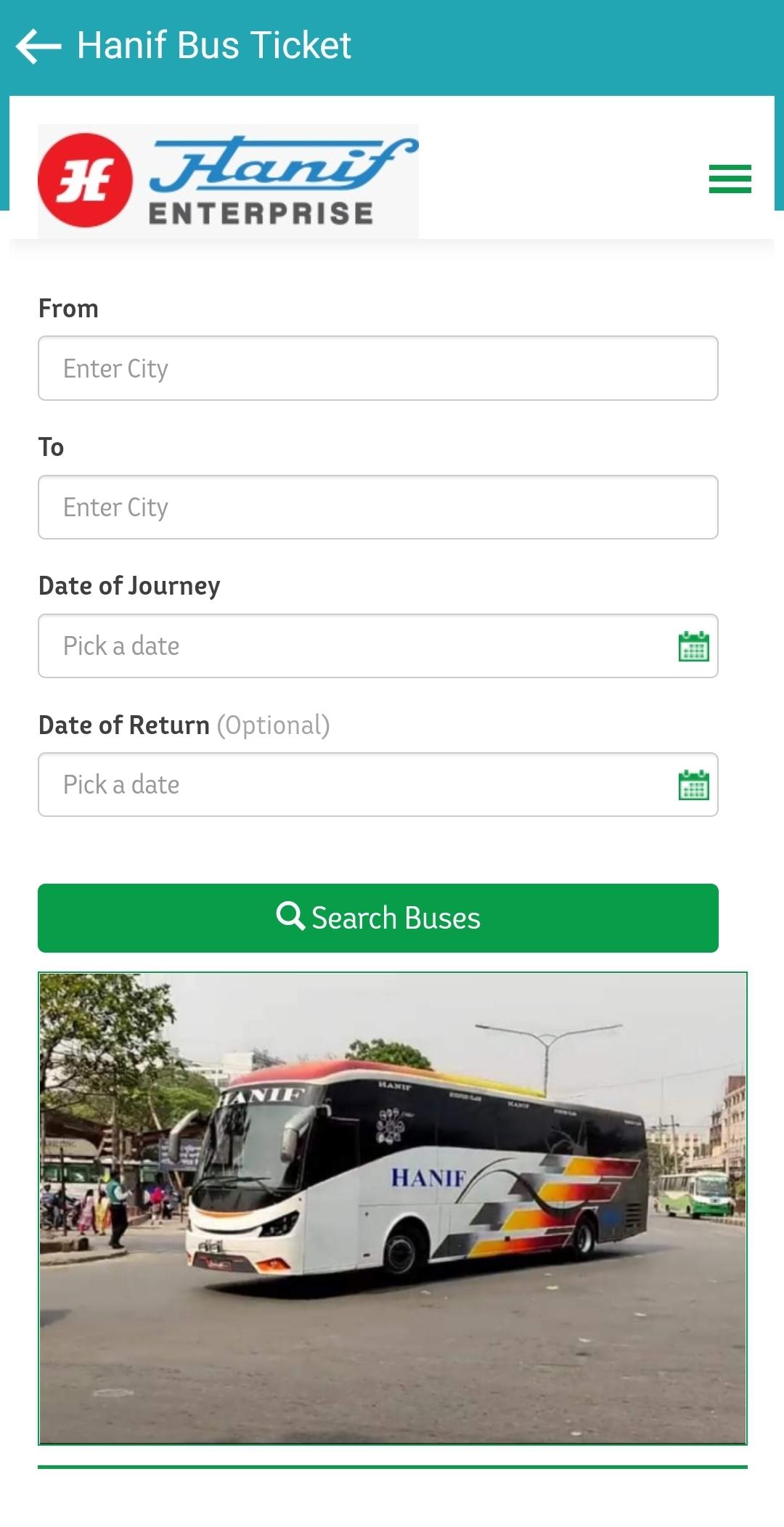The height and width of the screenshot is (1527, 784).
Task: Click the teal header bar
Action: [508, 45]
